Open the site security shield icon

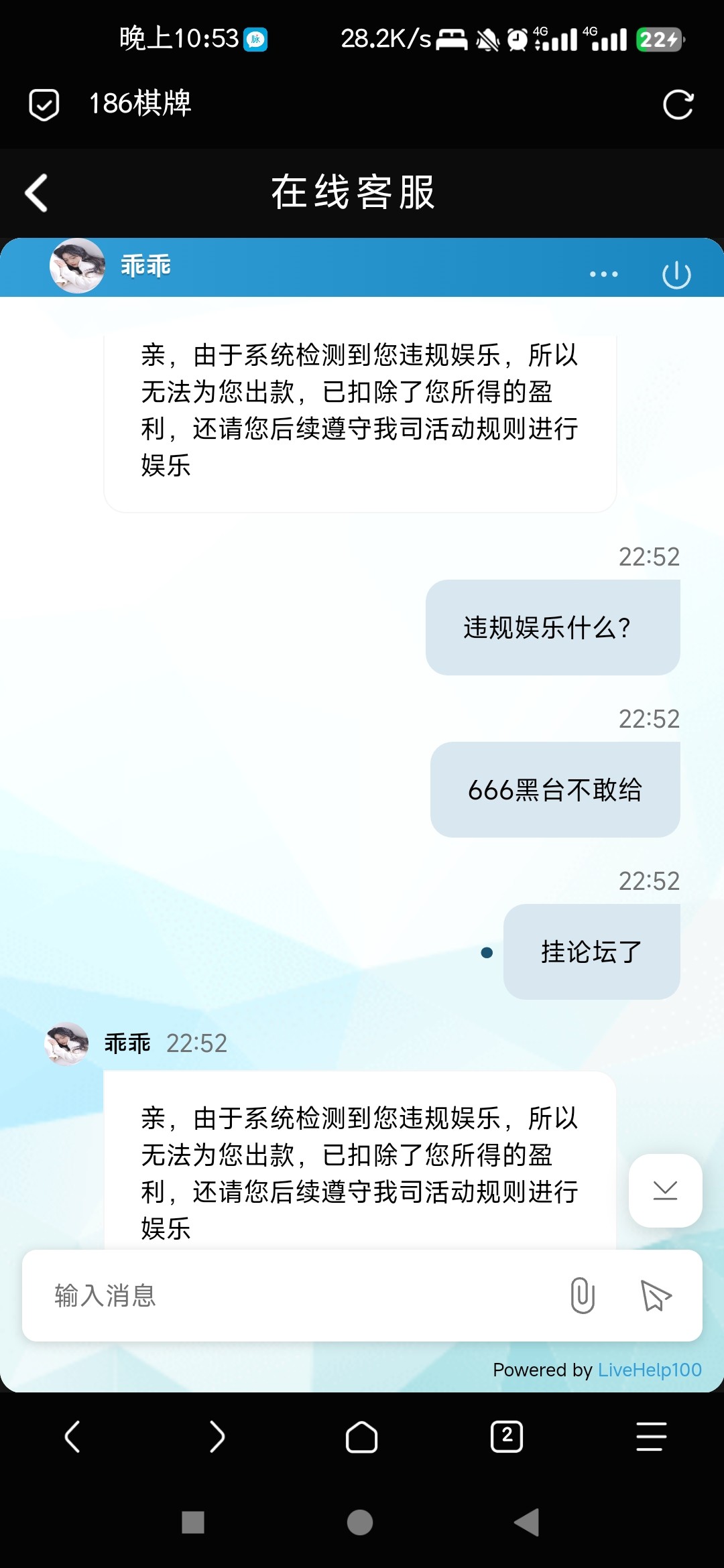tap(44, 105)
